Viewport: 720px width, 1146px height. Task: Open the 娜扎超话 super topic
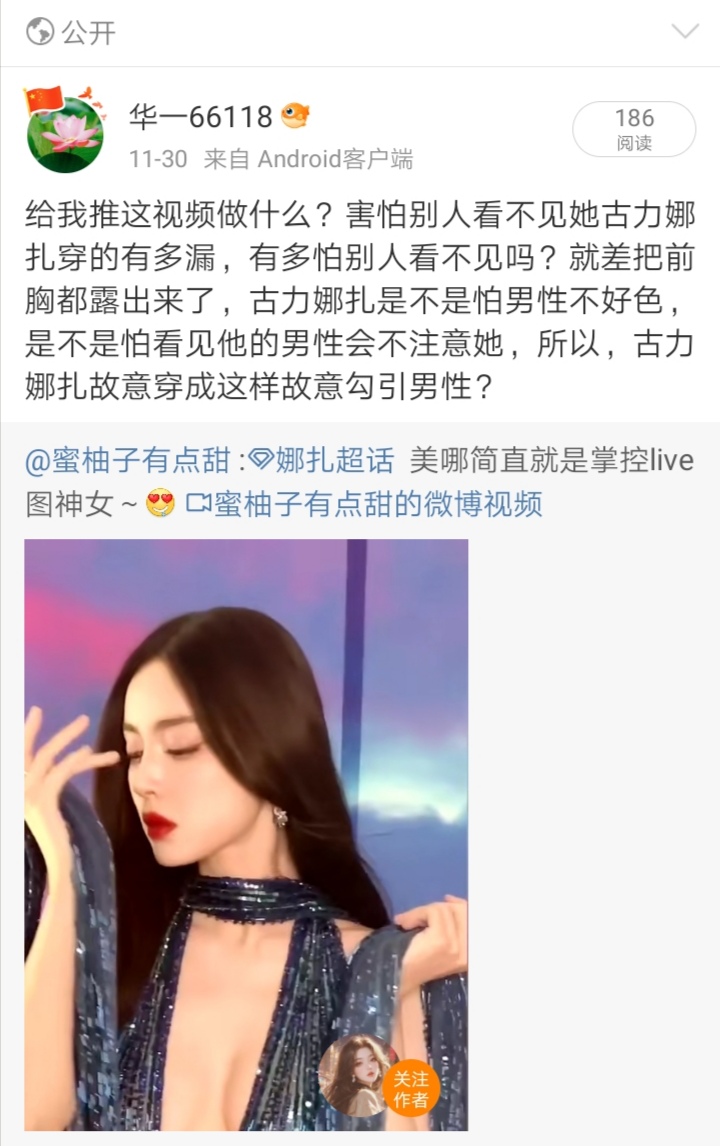323,460
